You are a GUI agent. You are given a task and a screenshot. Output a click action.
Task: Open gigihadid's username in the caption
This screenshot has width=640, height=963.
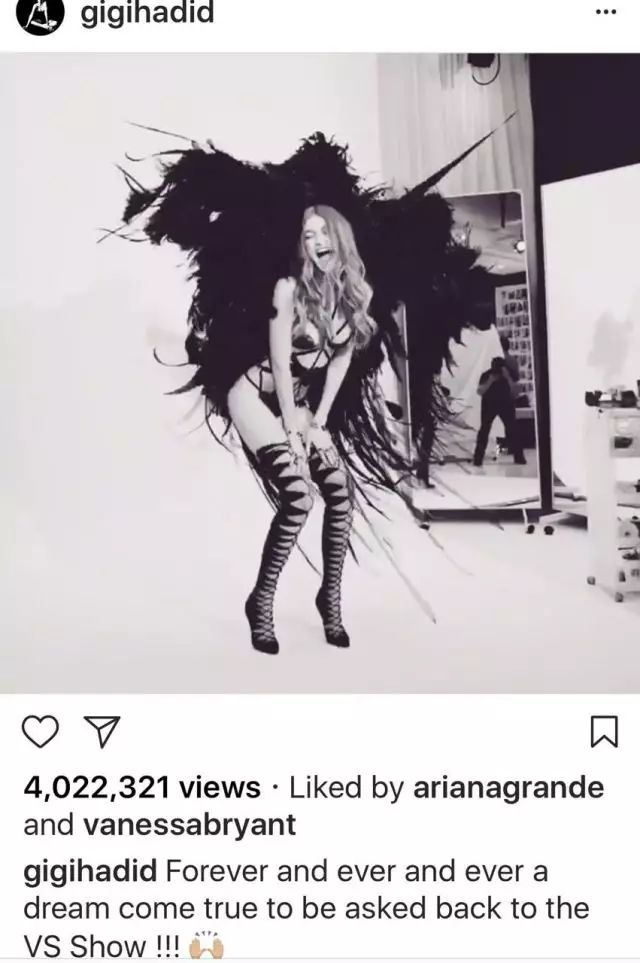pos(89,870)
